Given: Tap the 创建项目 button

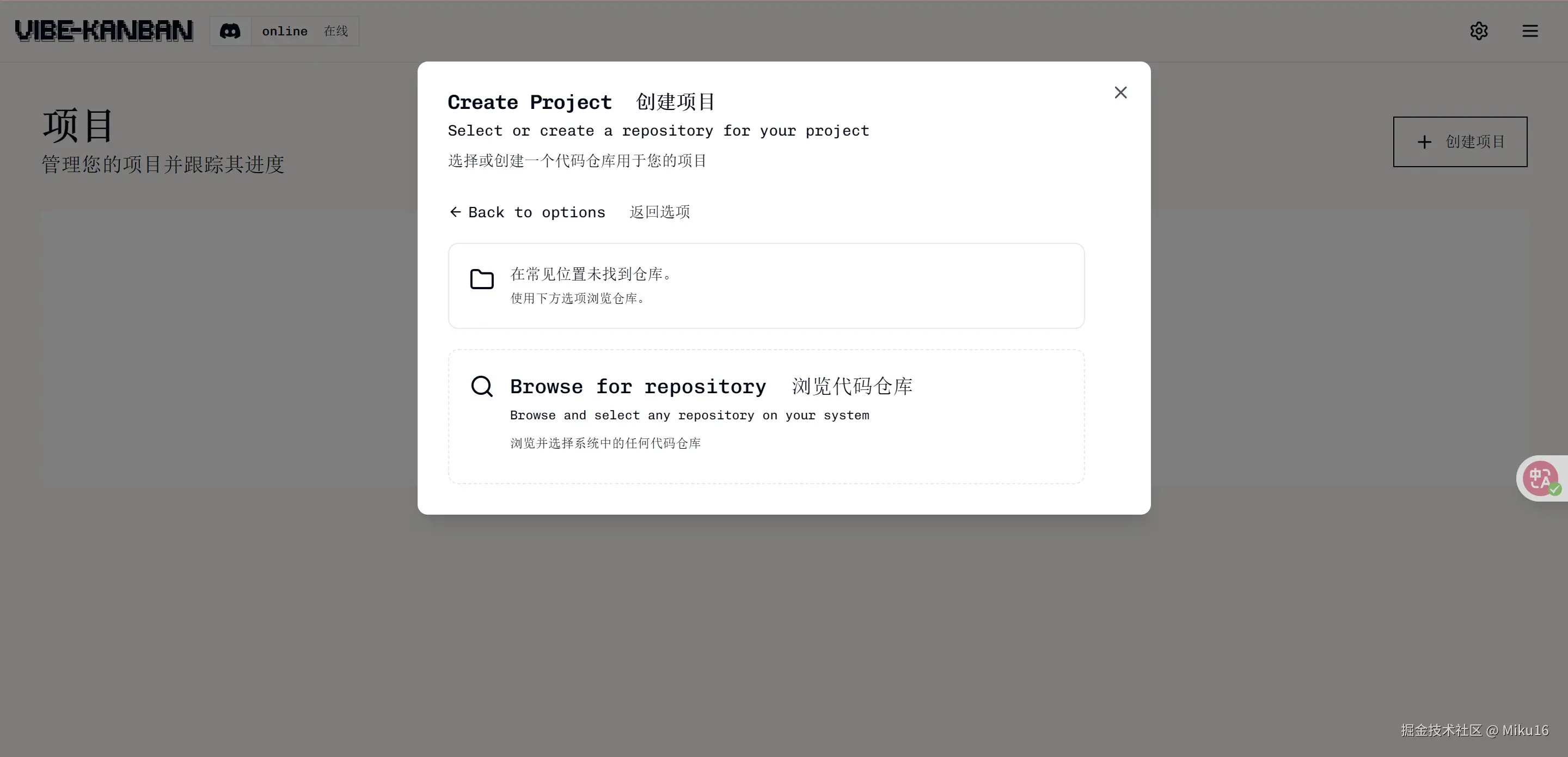Looking at the screenshot, I should [1460, 142].
